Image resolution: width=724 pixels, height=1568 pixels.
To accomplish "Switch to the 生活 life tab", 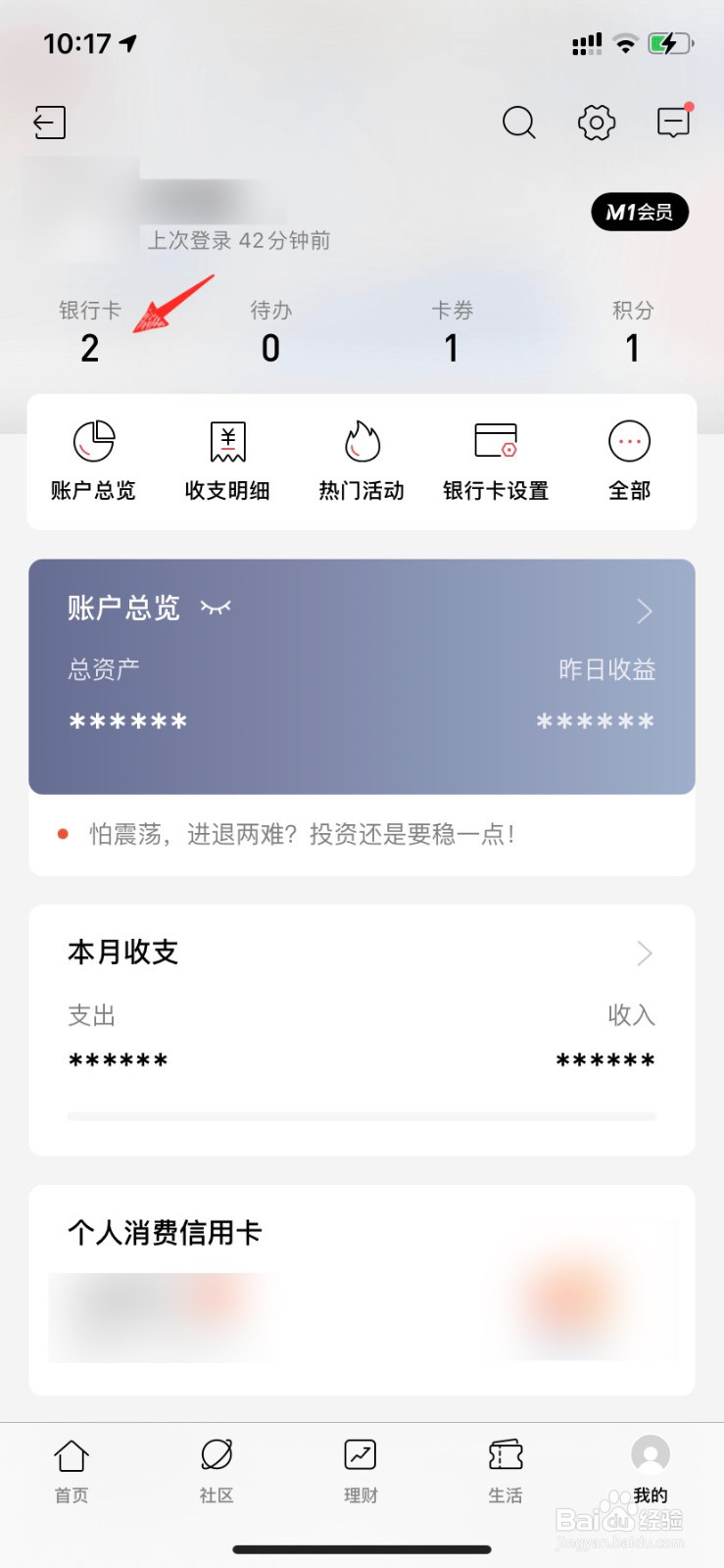I will [506, 1471].
